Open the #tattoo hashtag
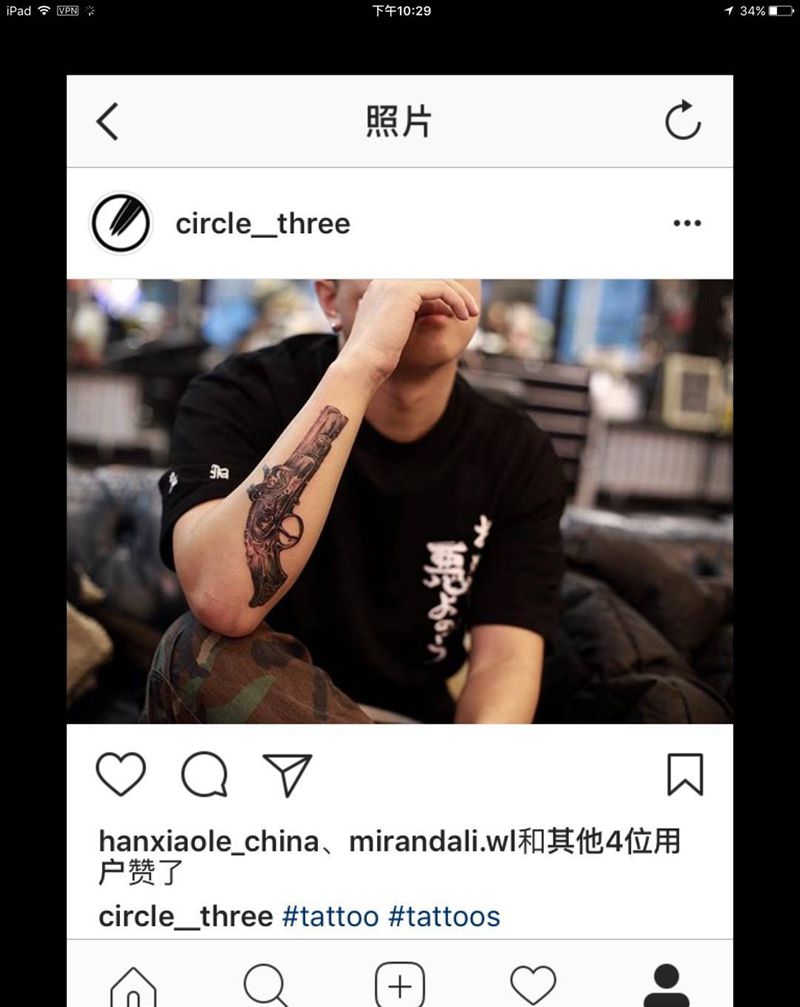 point(330,916)
